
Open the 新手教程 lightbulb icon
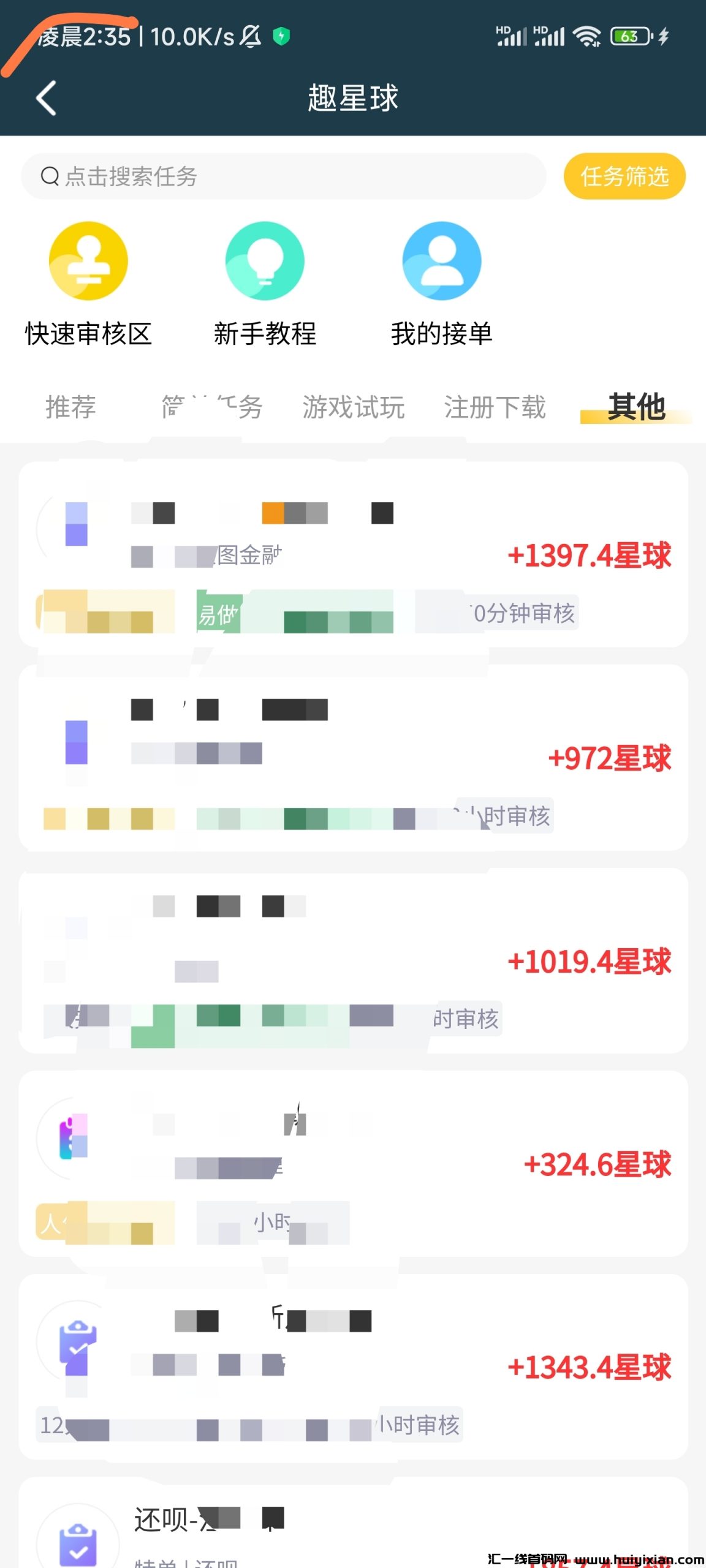click(x=265, y=261)
